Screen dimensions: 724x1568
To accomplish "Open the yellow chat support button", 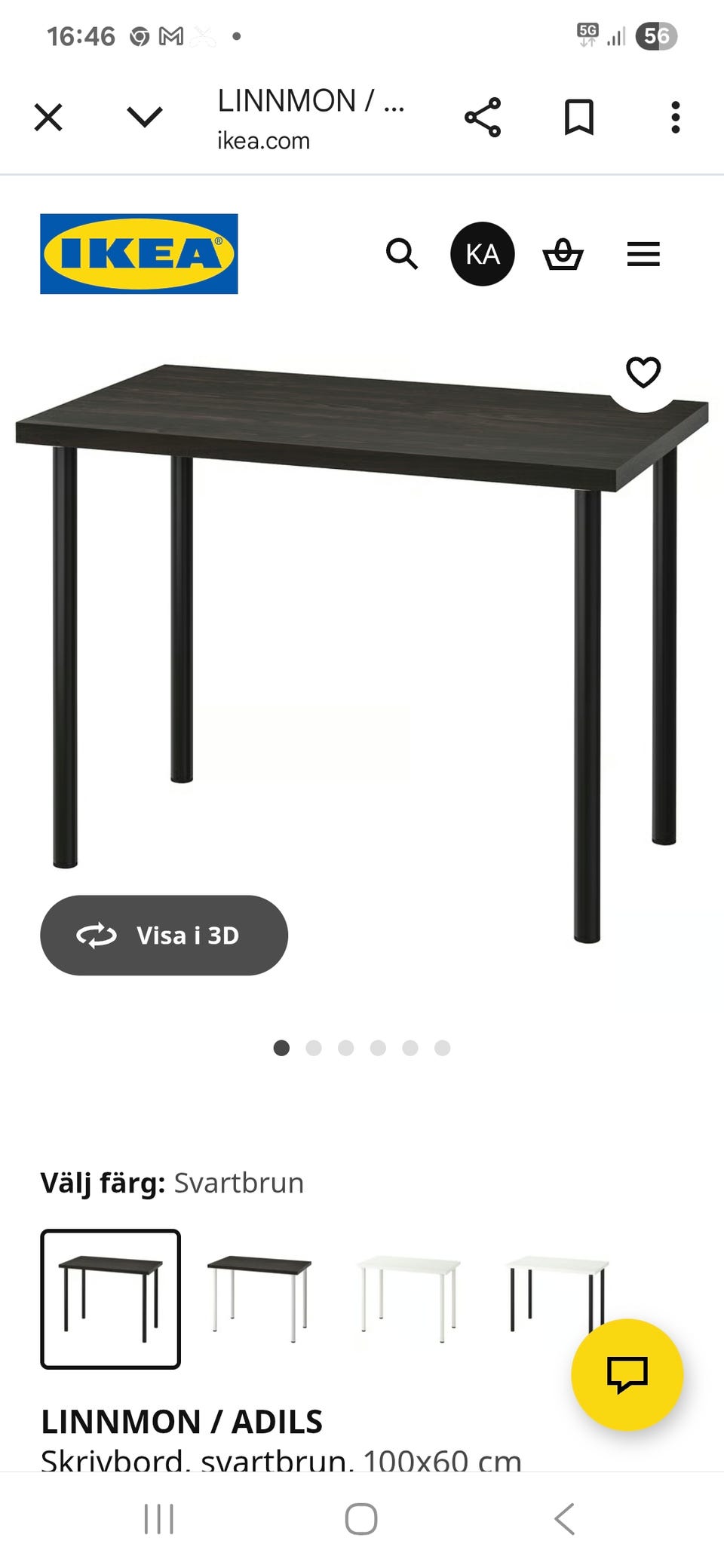I will click(627, 1374).
